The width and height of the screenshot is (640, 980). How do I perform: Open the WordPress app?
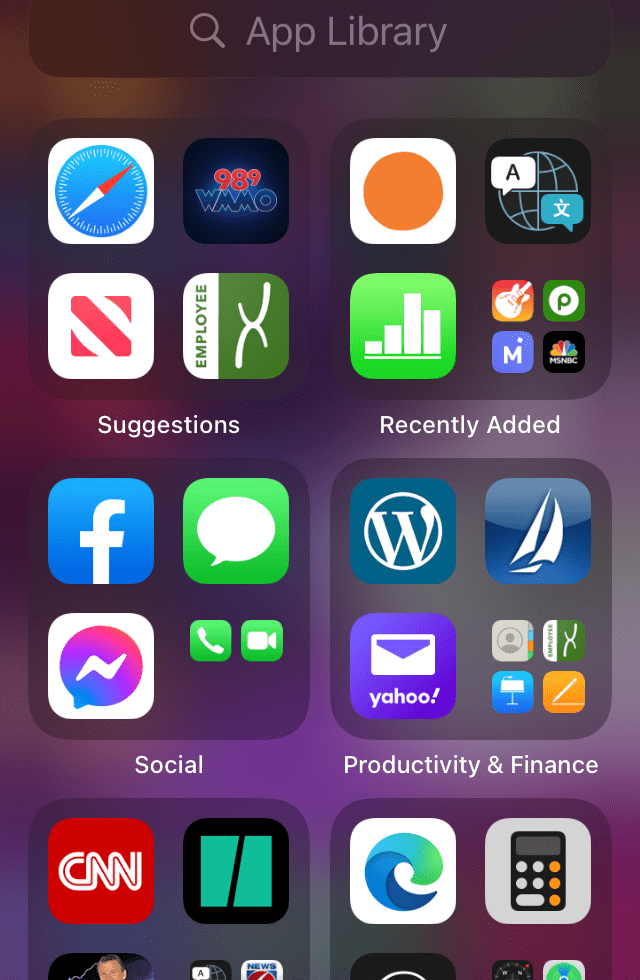coord(403,531)
